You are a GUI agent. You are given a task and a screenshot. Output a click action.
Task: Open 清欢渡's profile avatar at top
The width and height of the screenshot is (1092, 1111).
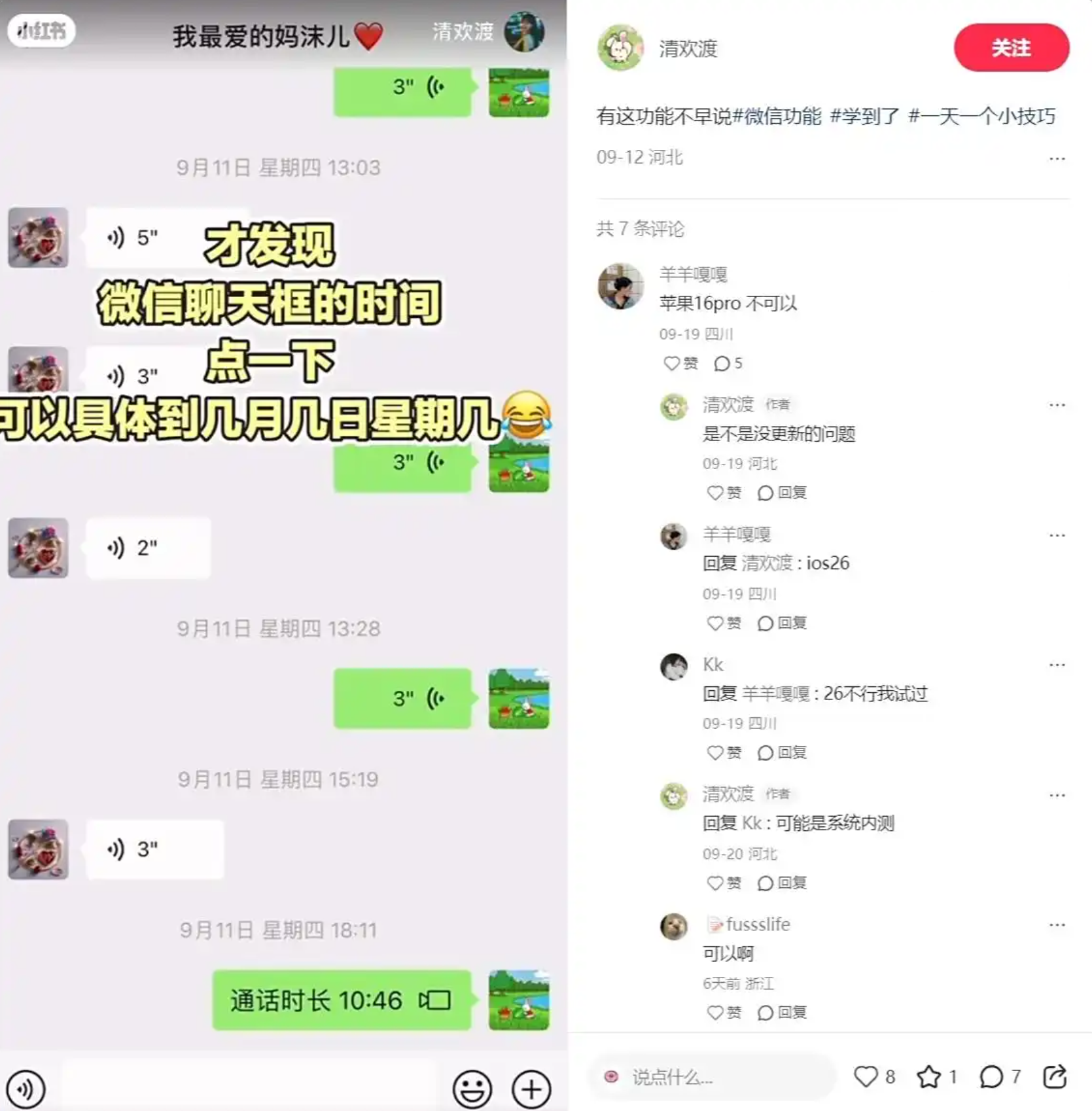(x=620, y=48)
